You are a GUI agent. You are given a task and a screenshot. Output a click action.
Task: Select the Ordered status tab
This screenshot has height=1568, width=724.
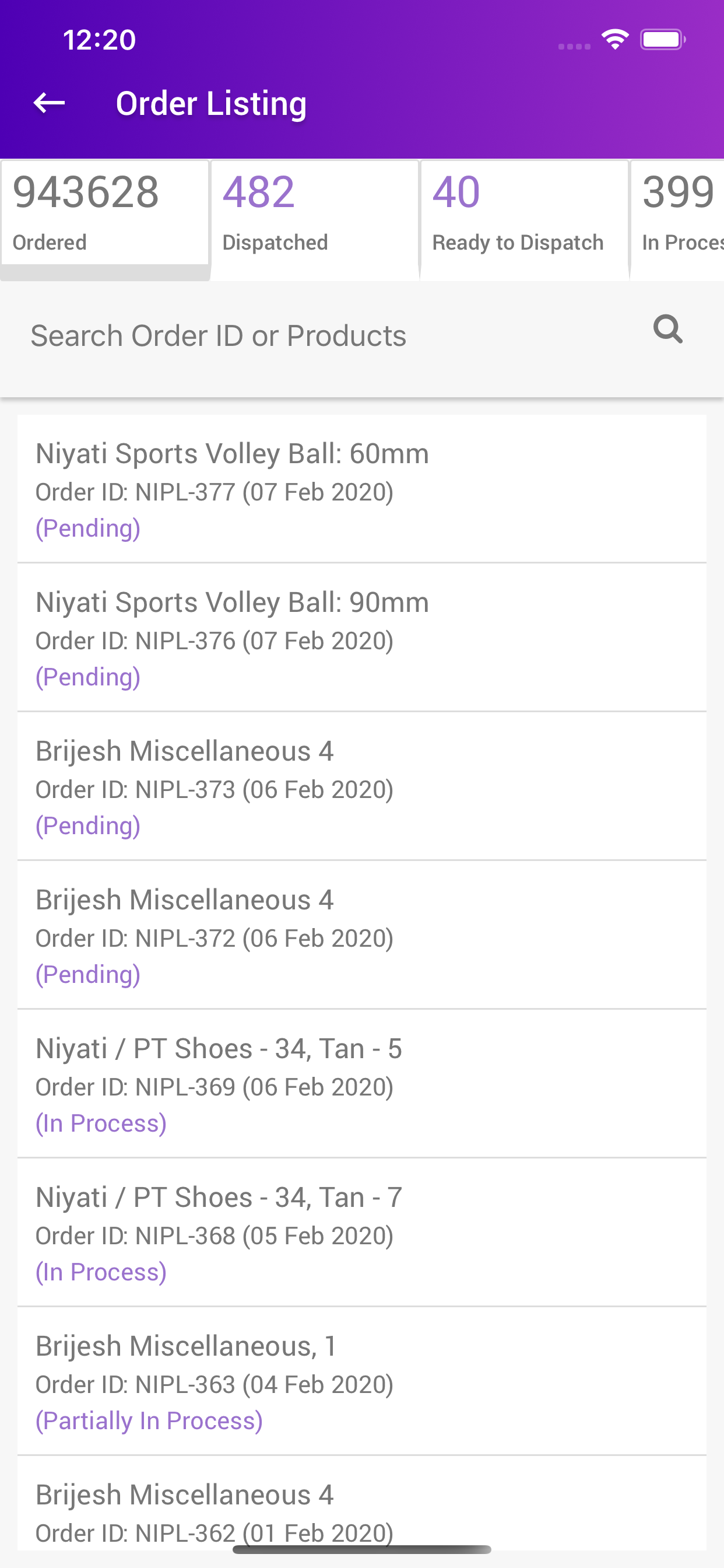click(106, 213)
